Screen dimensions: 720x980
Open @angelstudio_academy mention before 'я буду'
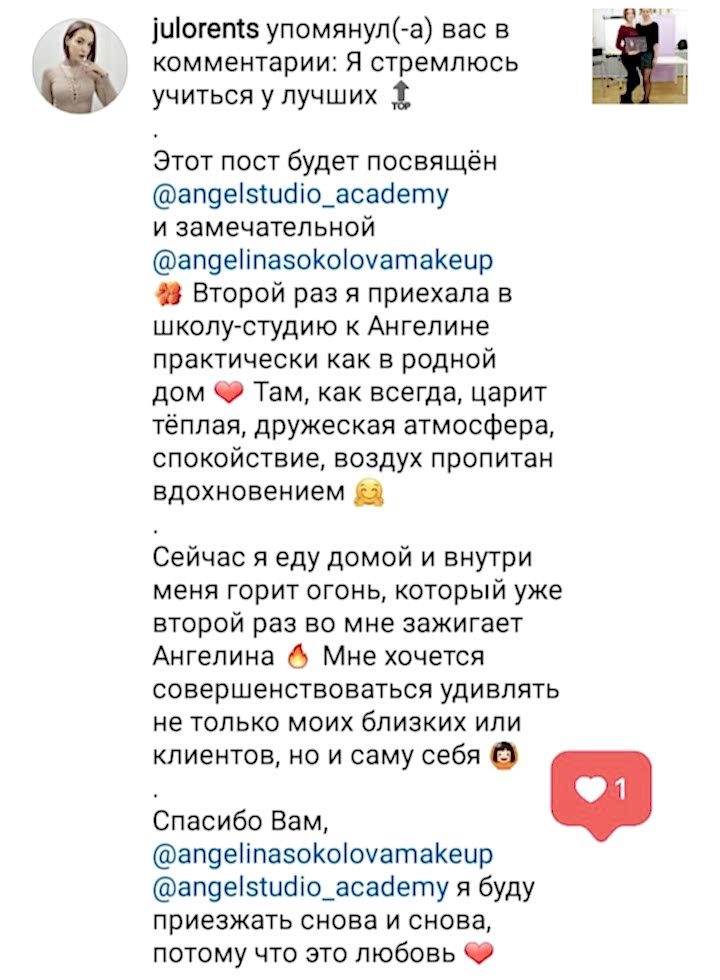coord(303,887)
